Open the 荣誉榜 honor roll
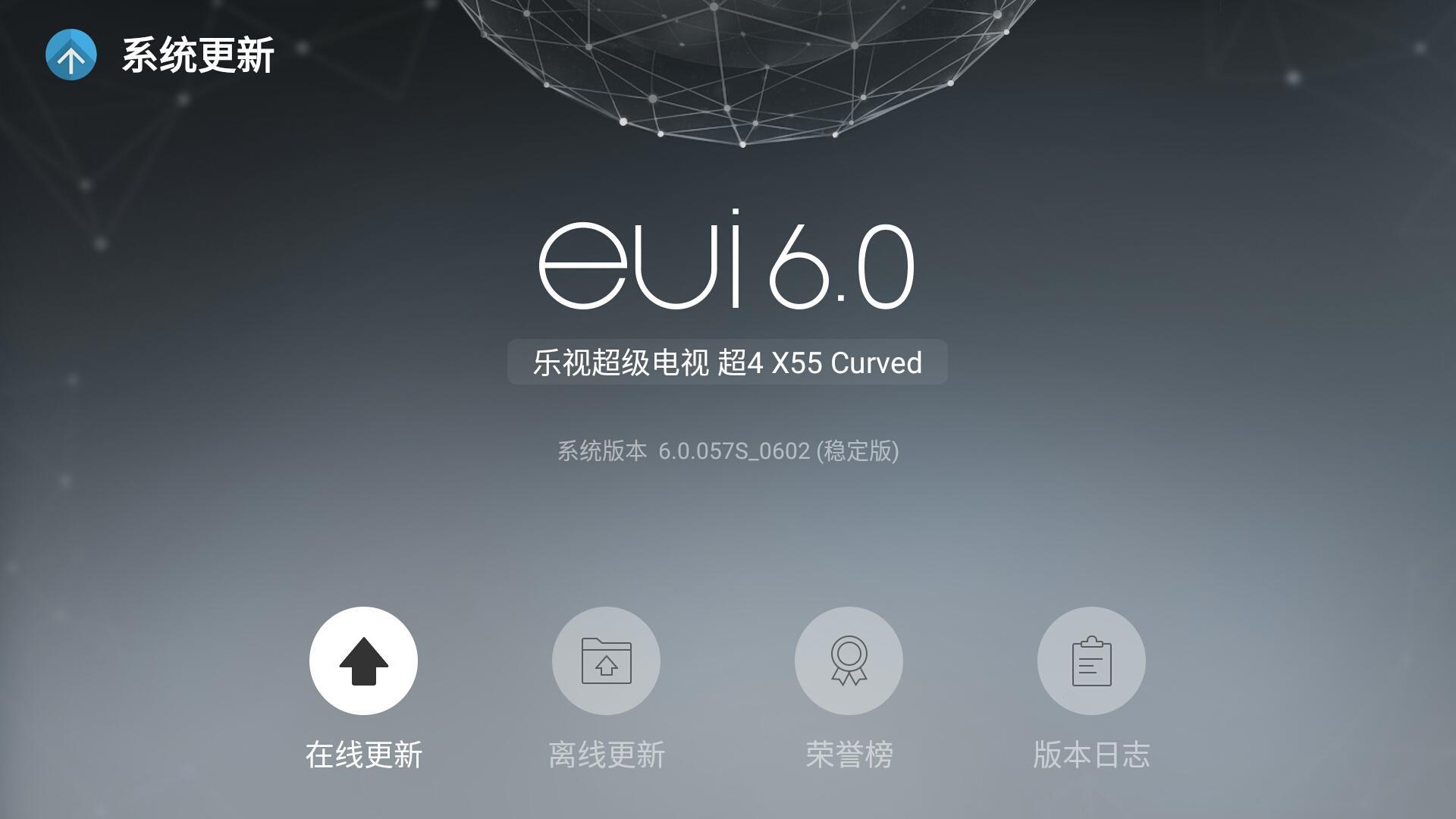 [x=849, y=661]
